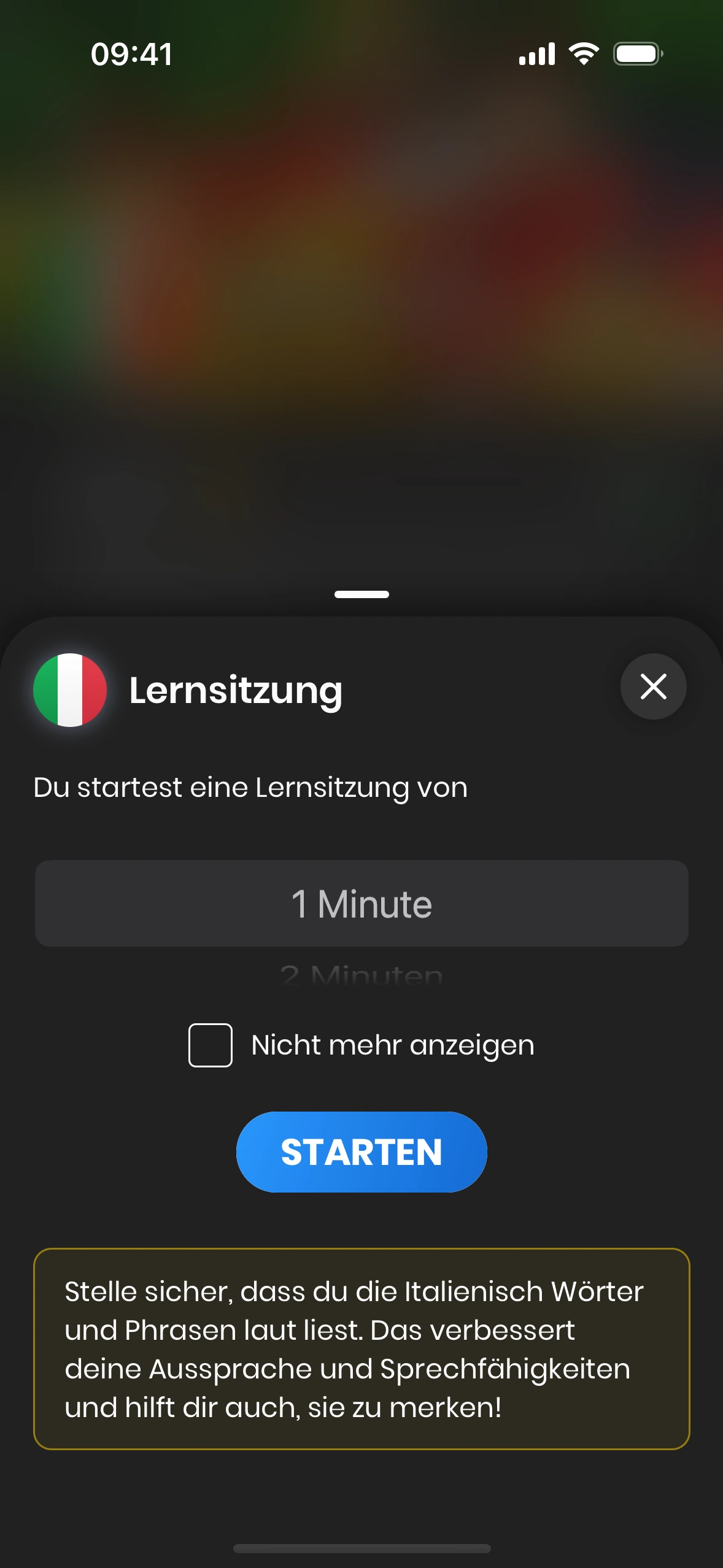Tap the STARTEN button

click(x=361, y=1151)
